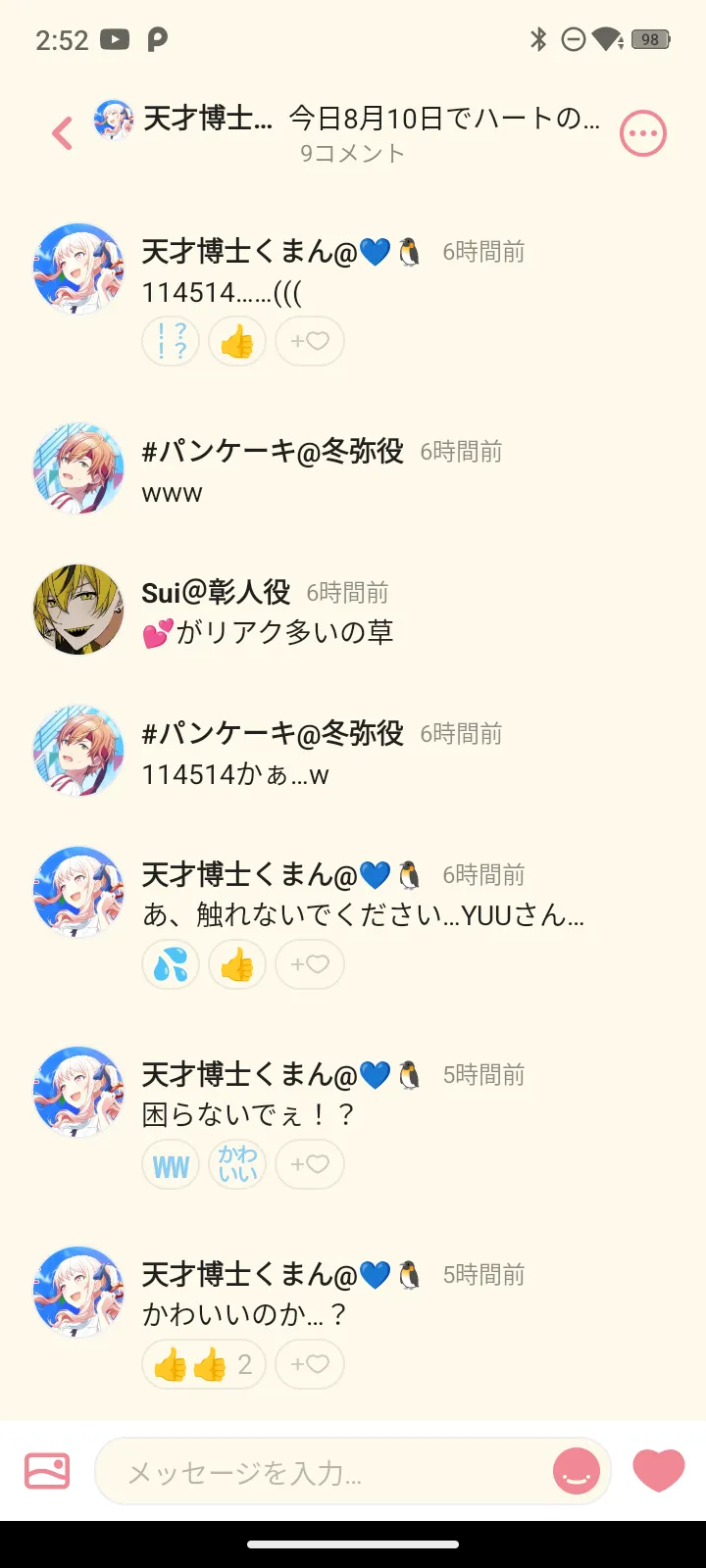Tap thumbs-up reaction on the 114514……((( comment
This screenshot has width=706, height=1568.
[x=236, y=341]
